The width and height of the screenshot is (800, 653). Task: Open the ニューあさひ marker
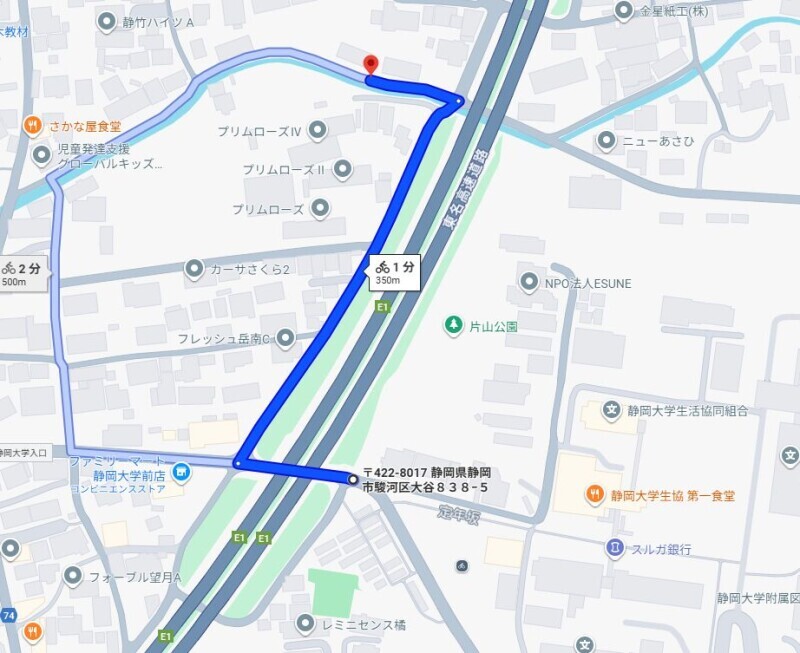point(606,140)
